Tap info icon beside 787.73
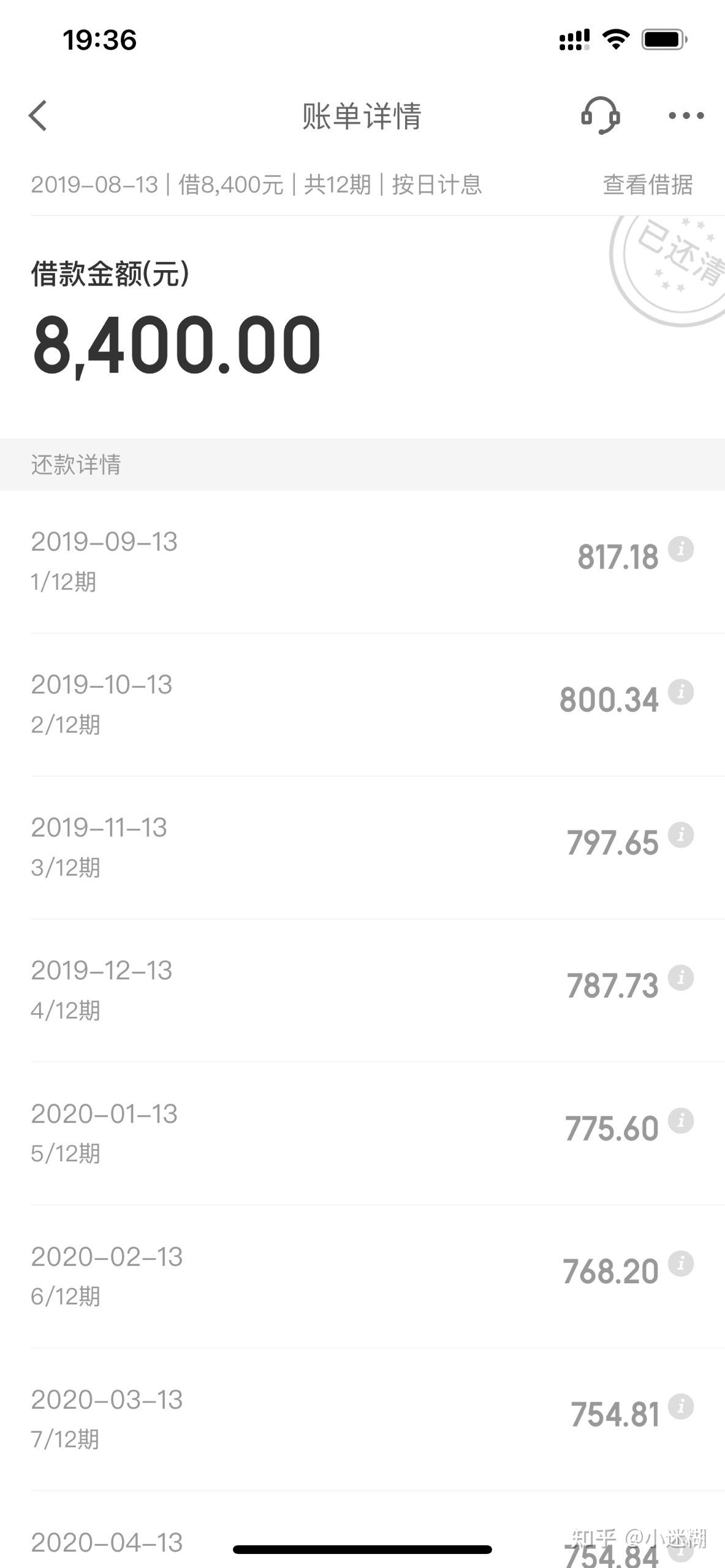 tap(680, 978)
